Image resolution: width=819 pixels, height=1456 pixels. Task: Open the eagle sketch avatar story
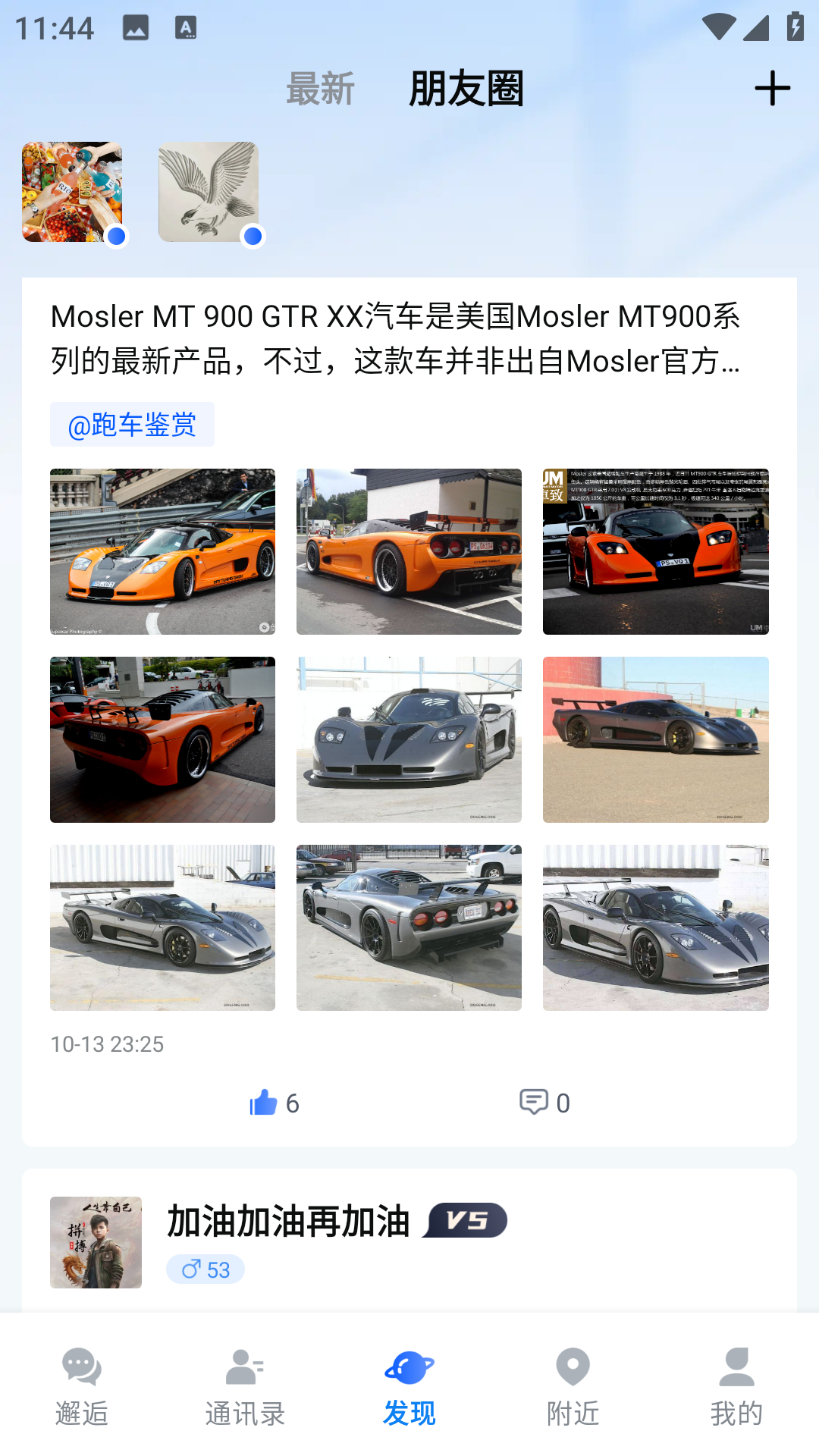click(209, 192)
